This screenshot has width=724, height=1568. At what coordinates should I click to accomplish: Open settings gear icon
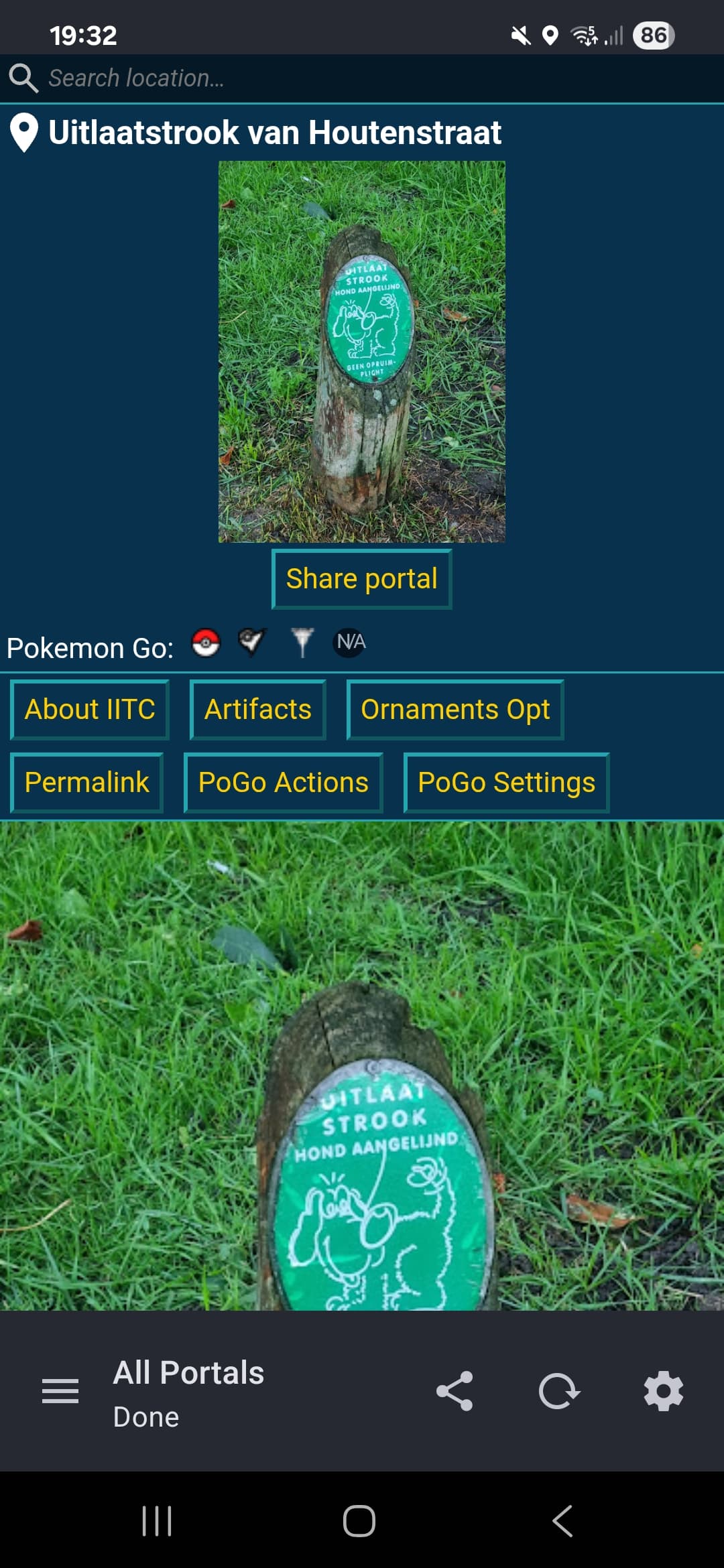coord(664,1392)
